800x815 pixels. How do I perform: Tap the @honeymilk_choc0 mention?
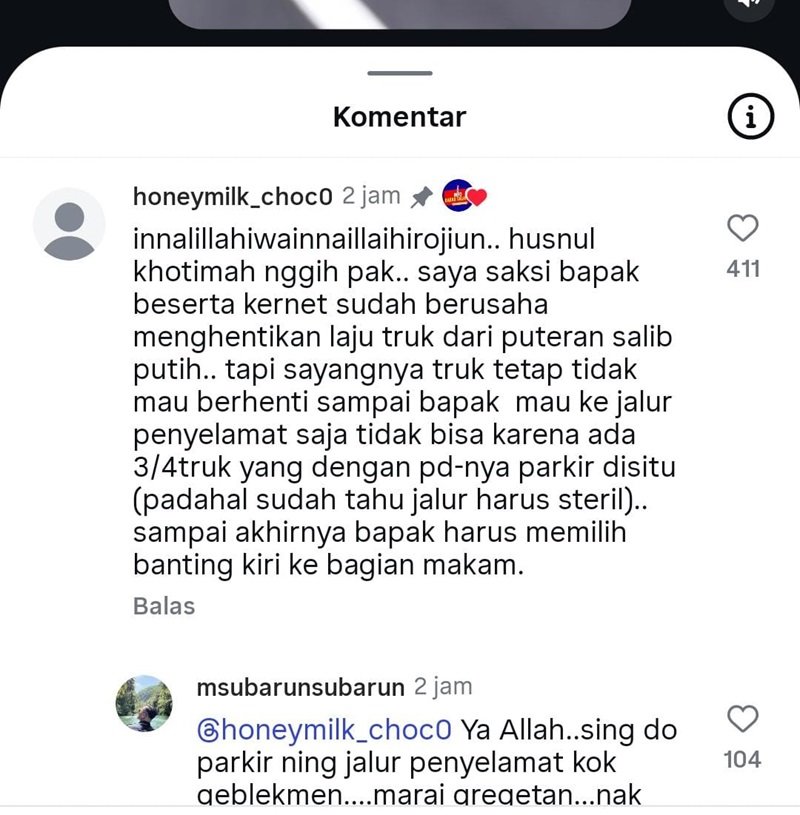[325, 729]
